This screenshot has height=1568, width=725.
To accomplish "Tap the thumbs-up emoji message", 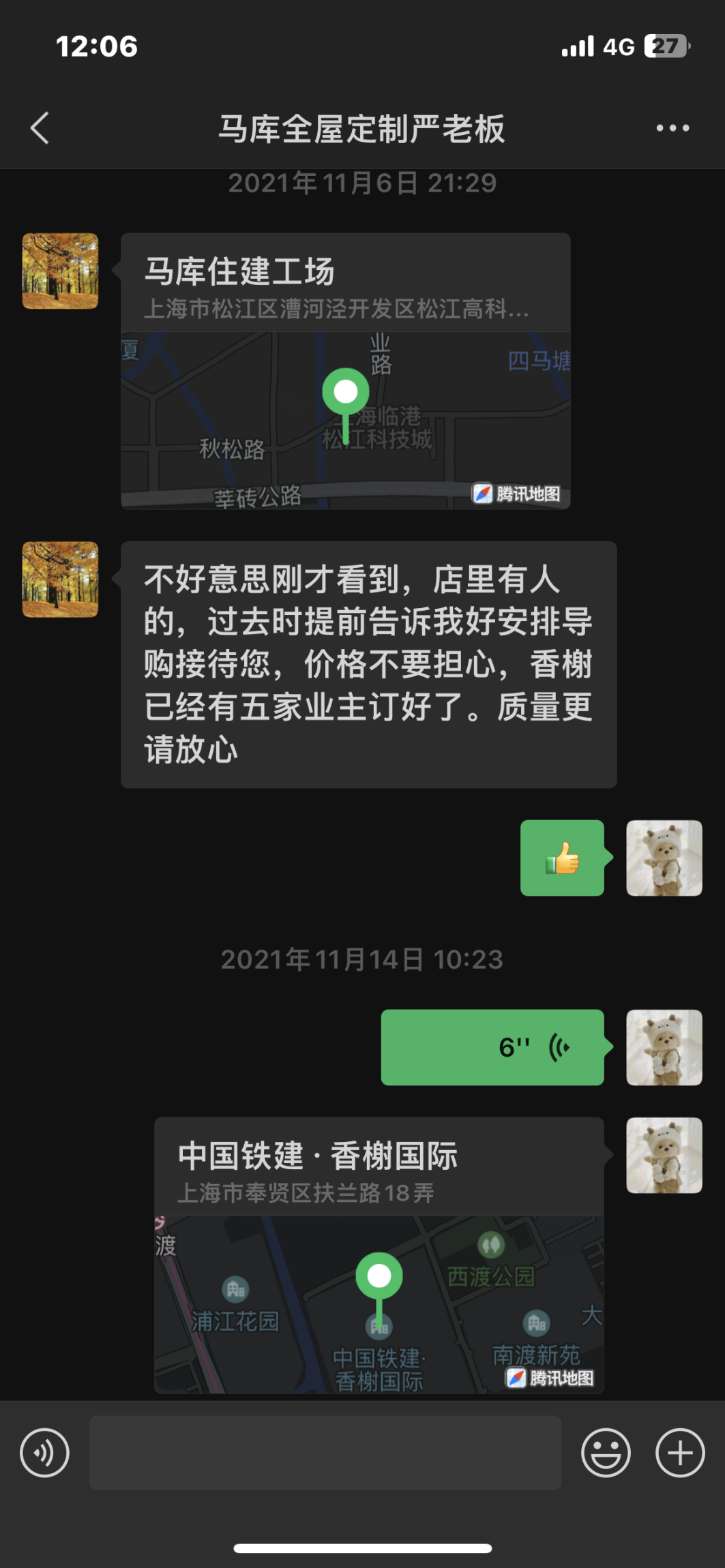I will coord(562,858).
